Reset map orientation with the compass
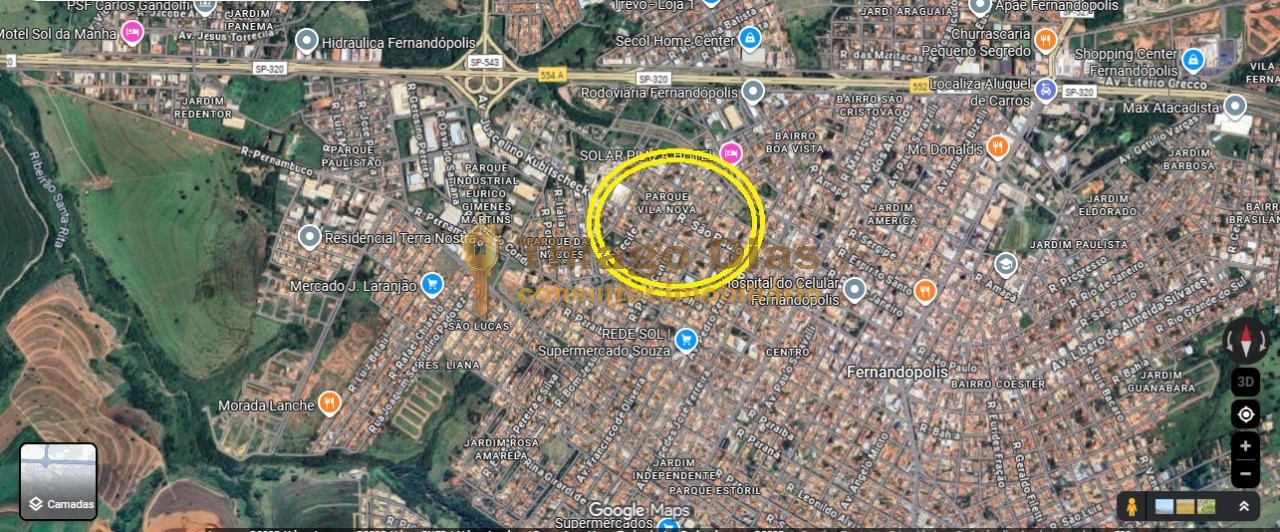Image resolution: width=1280 pixels, height=532 pixels. pyautogui.click(x=1246, y=341)
